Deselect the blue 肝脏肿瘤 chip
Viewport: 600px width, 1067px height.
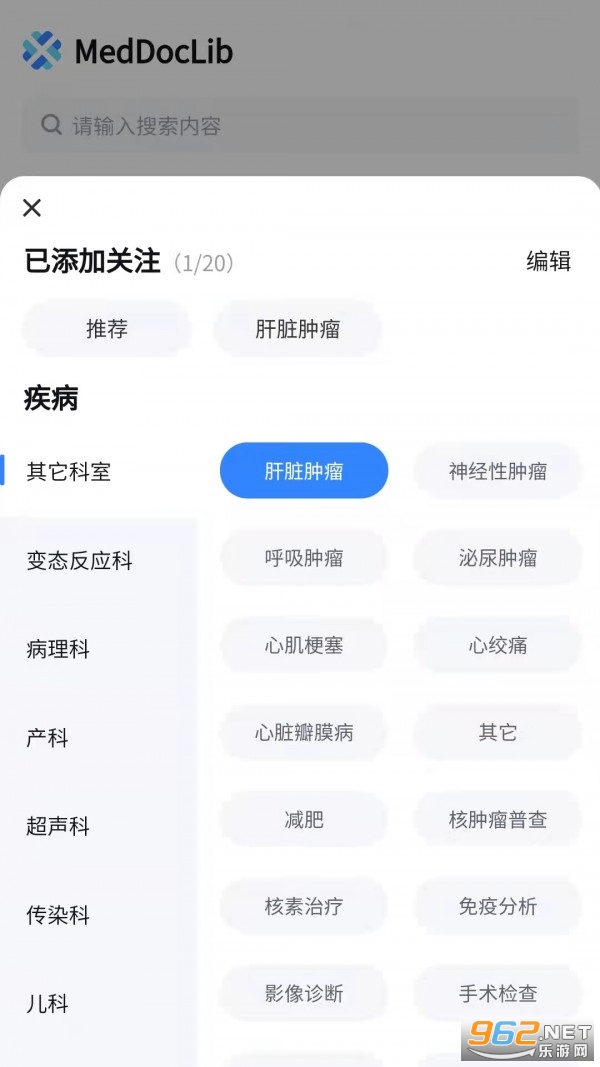304,471
